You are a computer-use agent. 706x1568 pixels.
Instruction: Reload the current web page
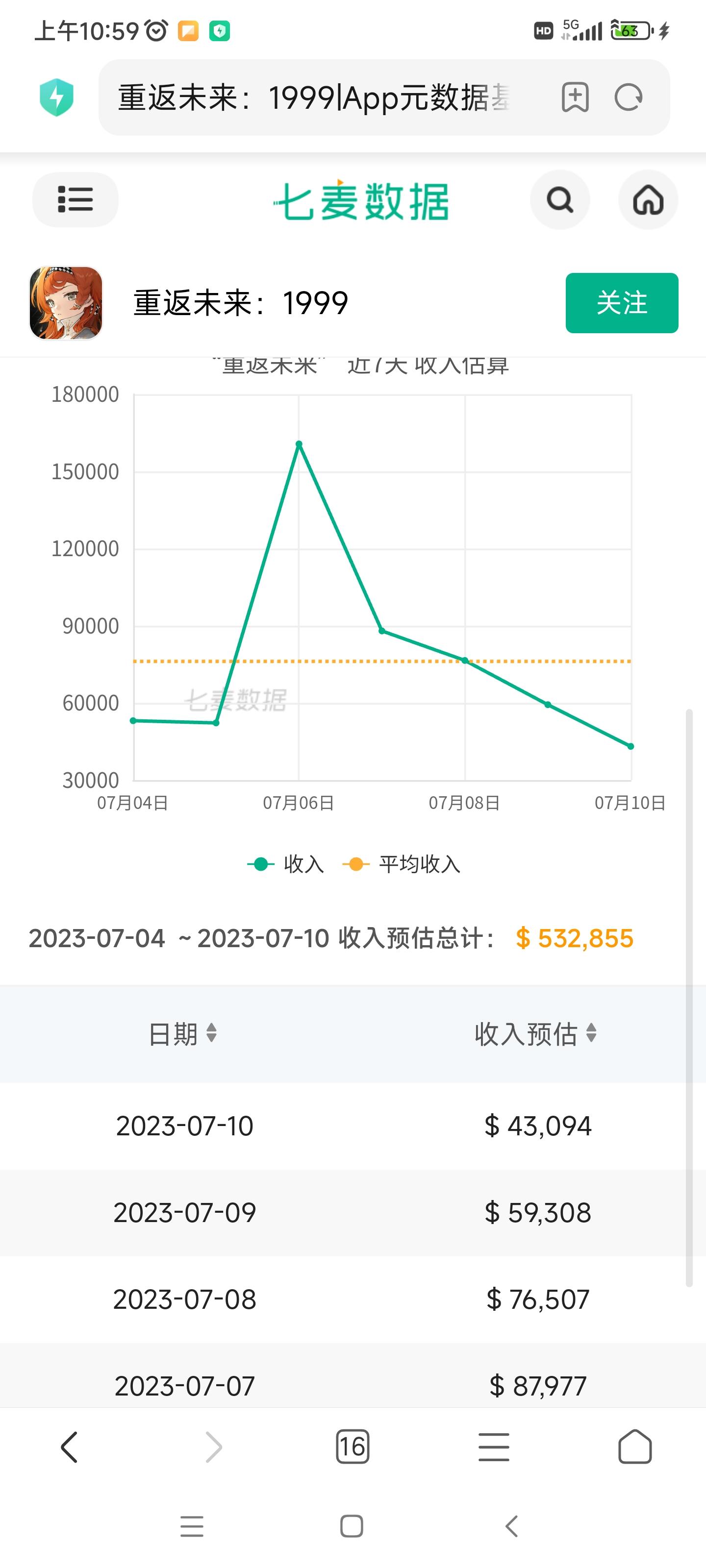(x=628, y=98)
